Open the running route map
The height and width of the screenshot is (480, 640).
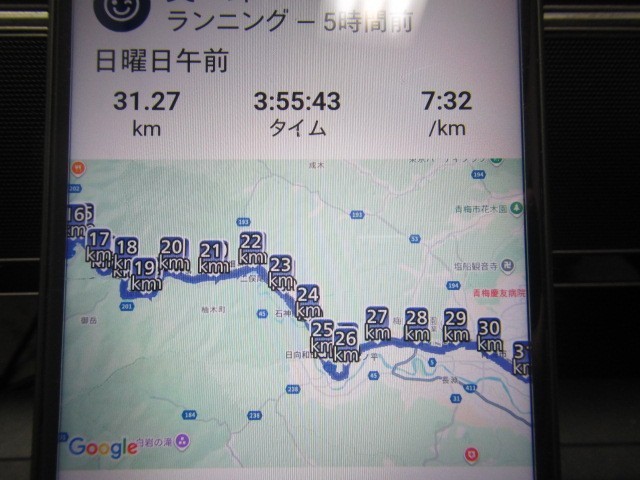coord(300,310)
